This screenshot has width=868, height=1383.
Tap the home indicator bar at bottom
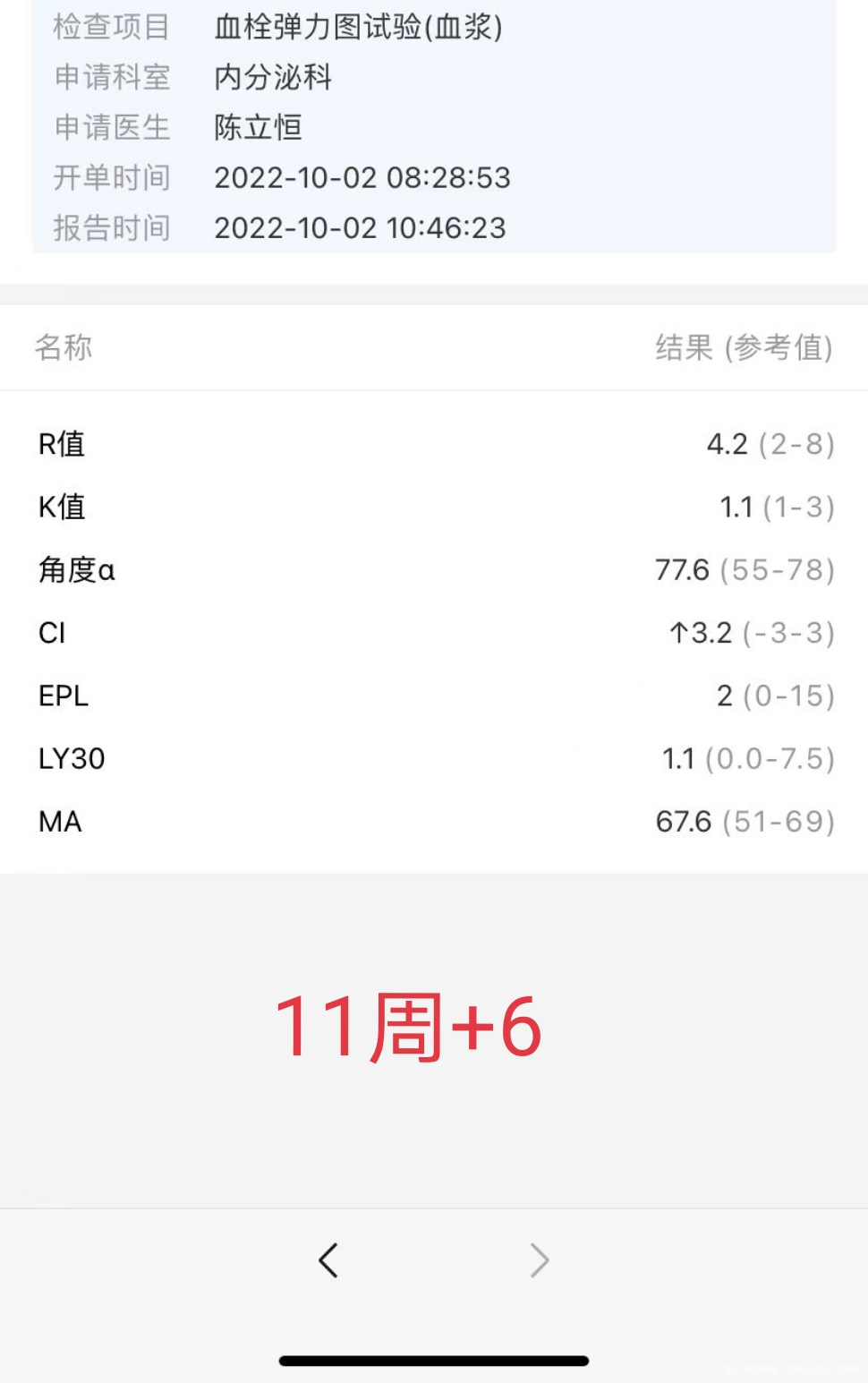pos(433,1362)
